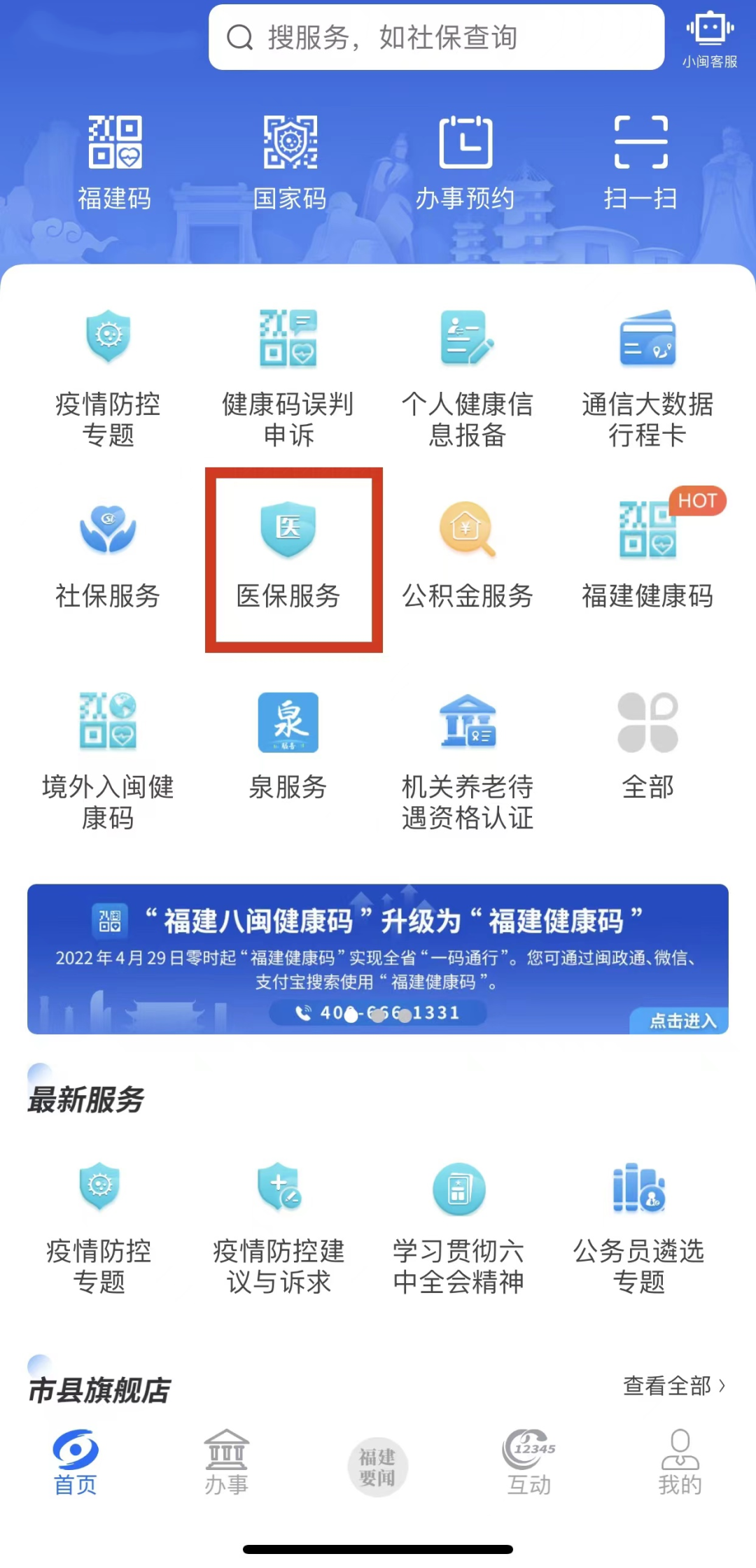Go to the 我的 tab
Image resolution: width=756 pixels, height=1568 pixels.
coord(680,1462)
